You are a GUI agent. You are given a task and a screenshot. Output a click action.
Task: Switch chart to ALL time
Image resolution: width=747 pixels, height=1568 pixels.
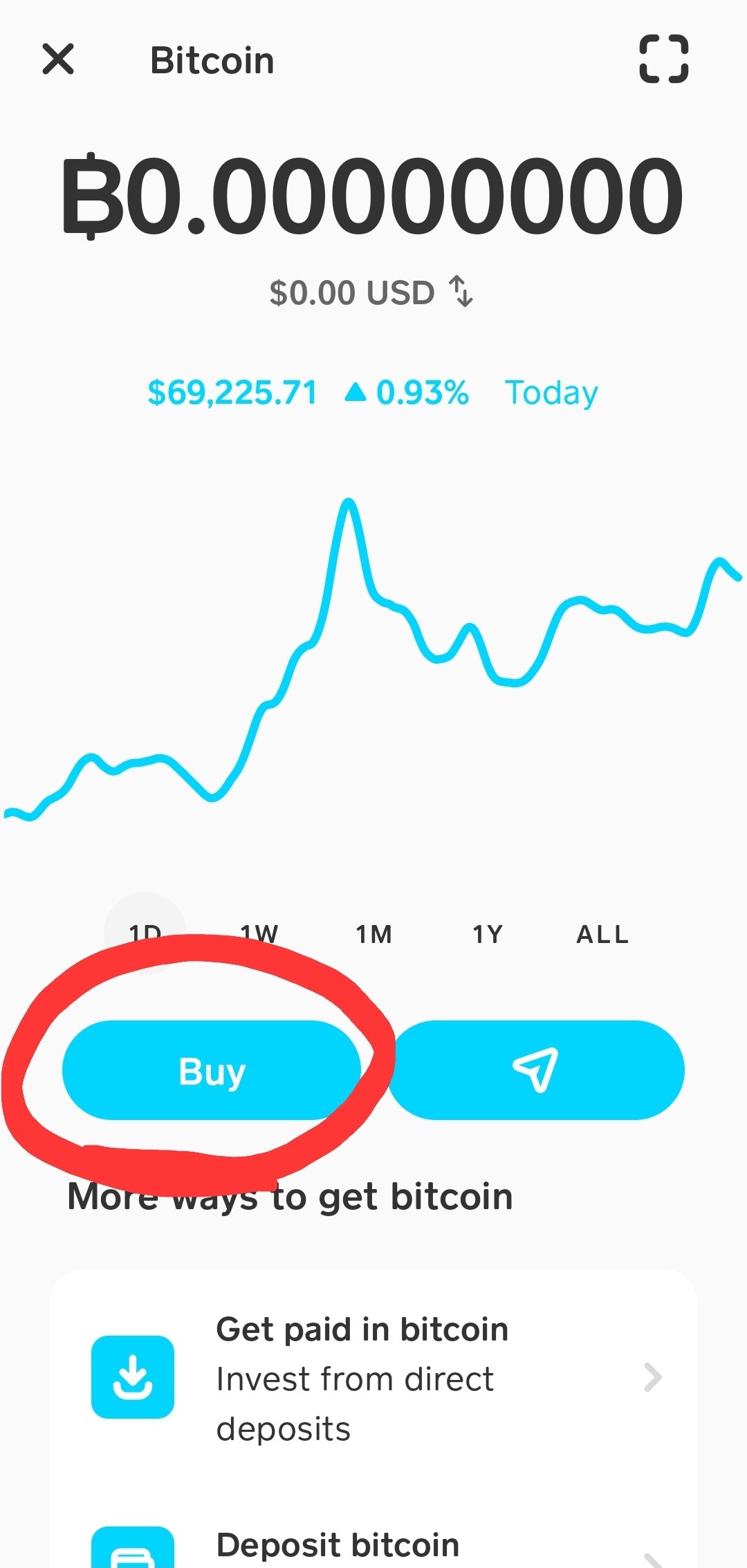click(603, 934)
